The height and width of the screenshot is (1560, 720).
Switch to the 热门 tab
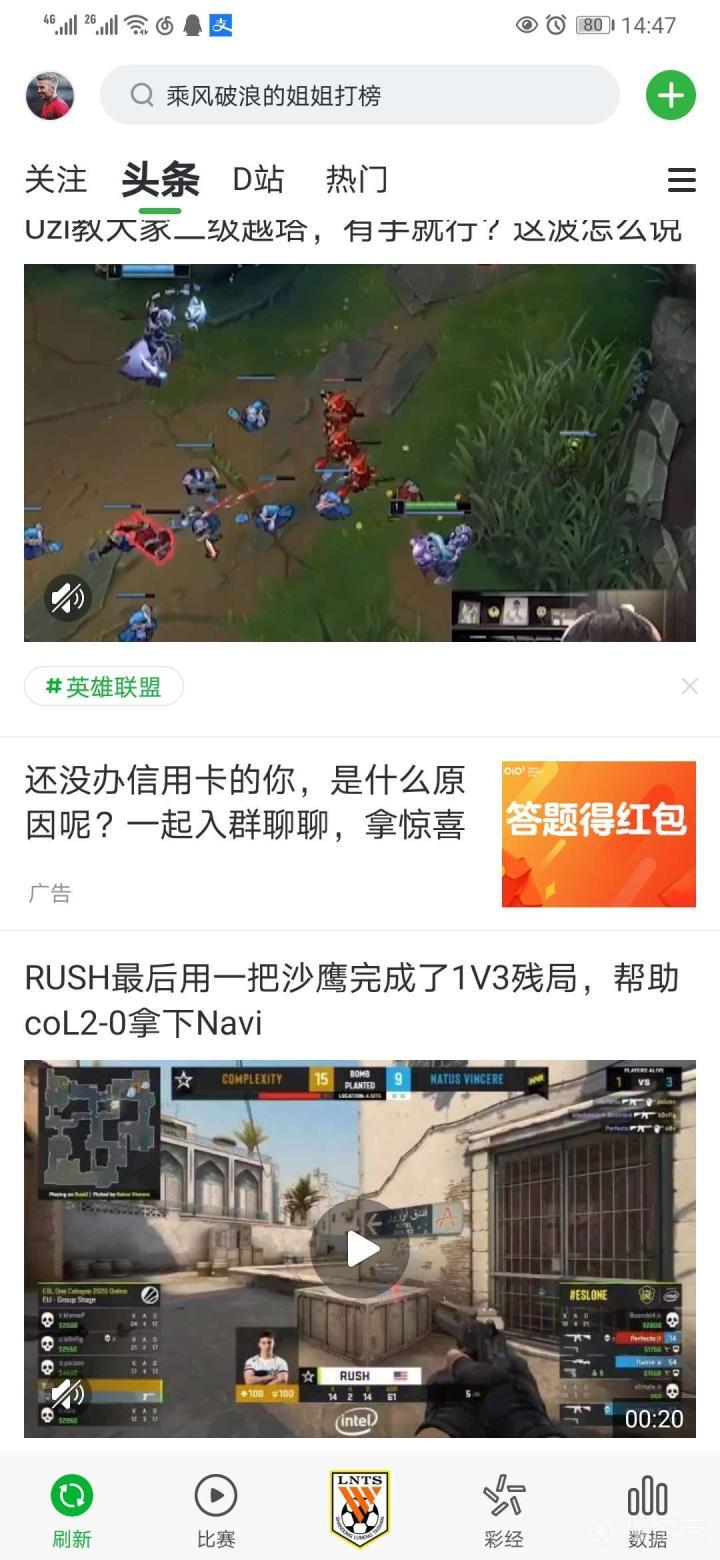pos(356,180)
